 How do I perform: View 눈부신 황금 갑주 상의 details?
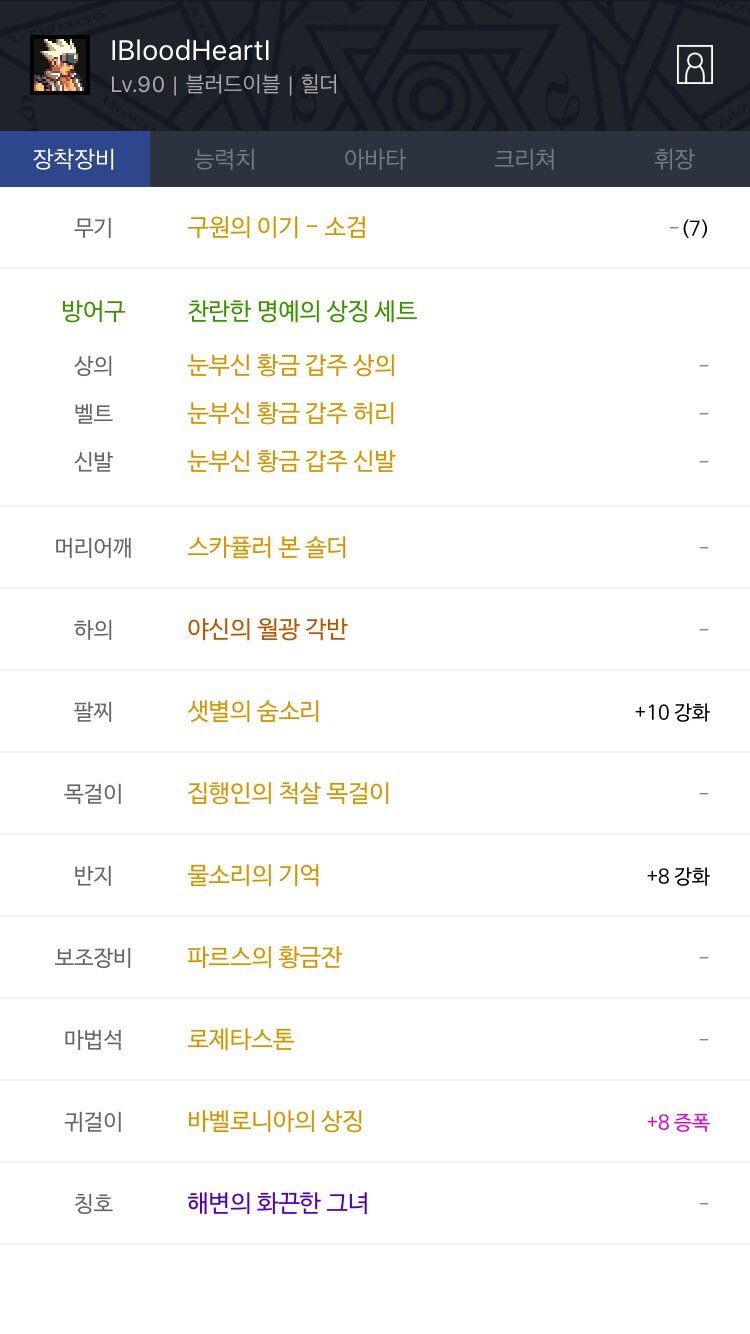(292, 365)
